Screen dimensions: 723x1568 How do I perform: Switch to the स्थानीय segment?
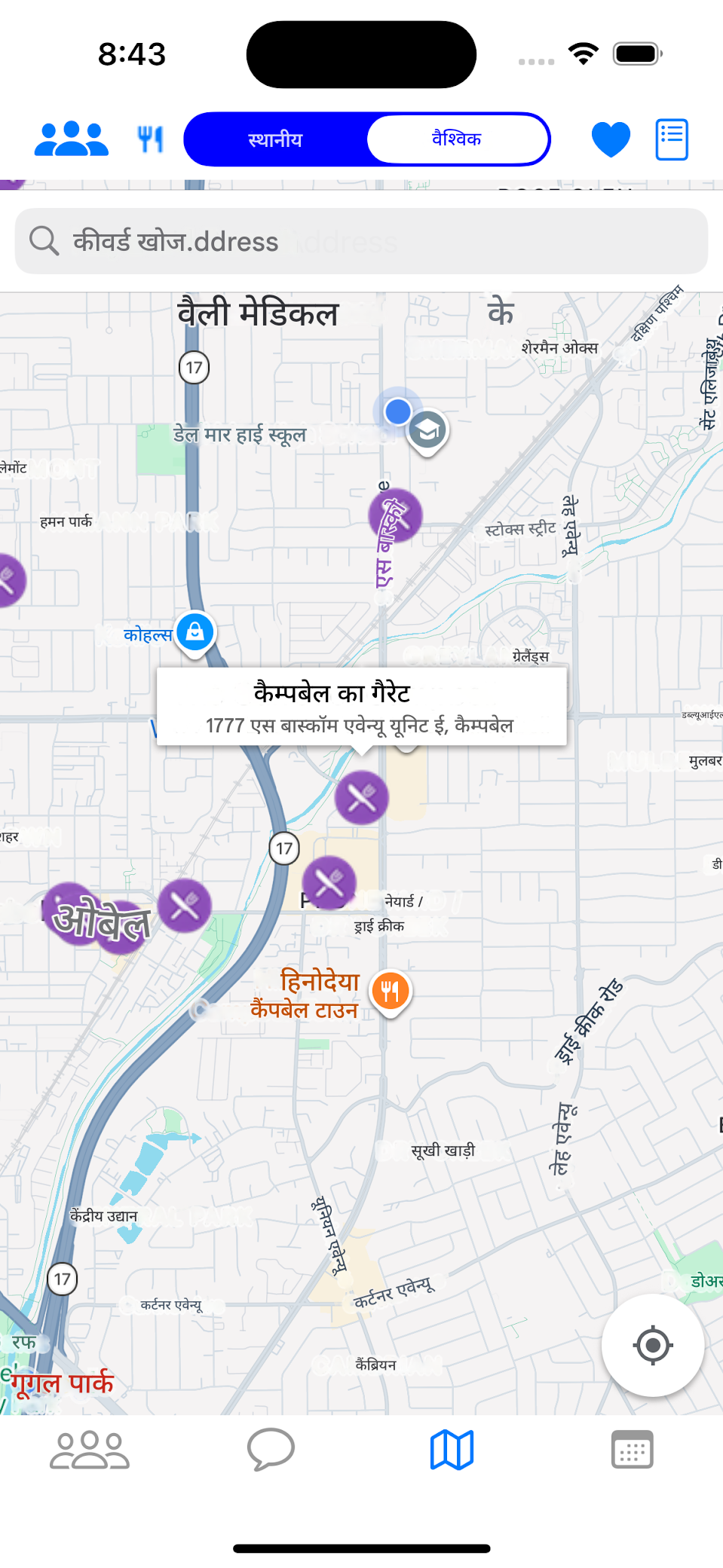coord(276,139)
